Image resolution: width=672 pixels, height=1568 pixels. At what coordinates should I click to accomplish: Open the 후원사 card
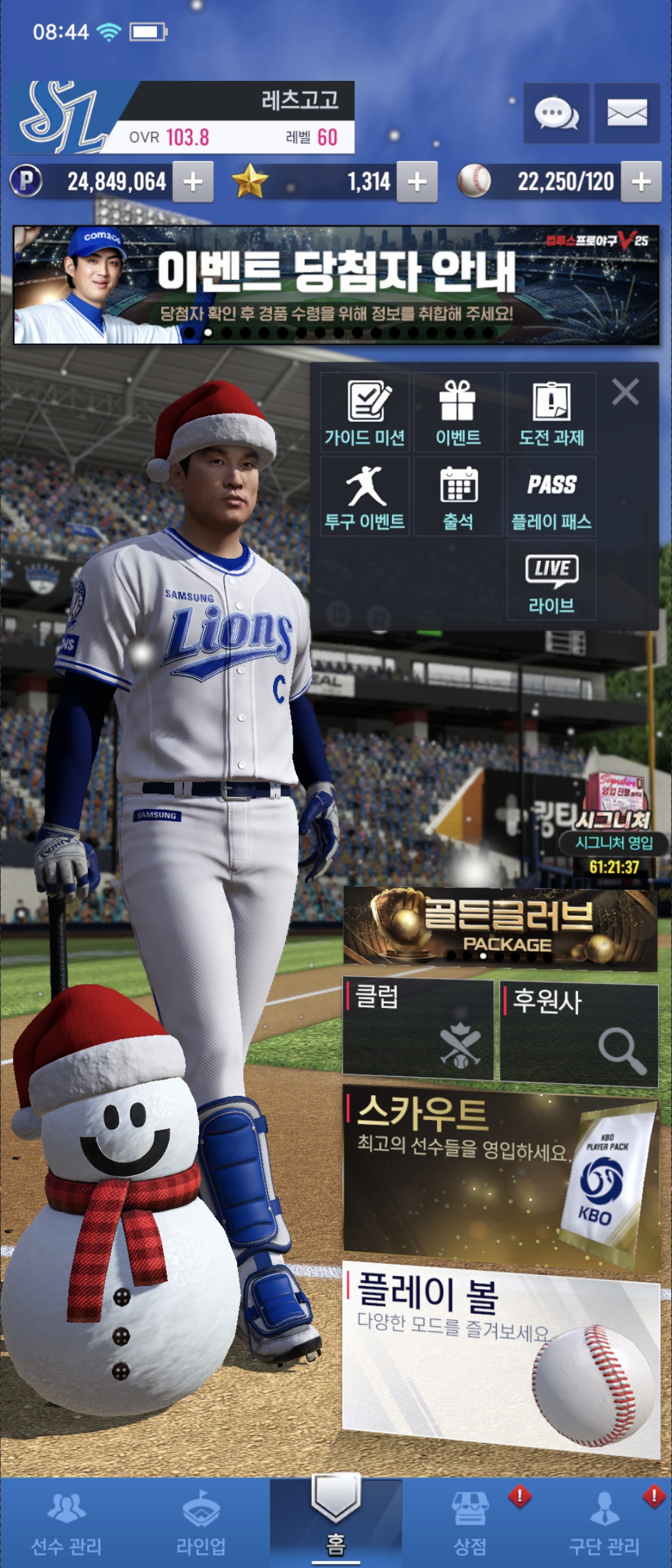tap(579, 1033)
